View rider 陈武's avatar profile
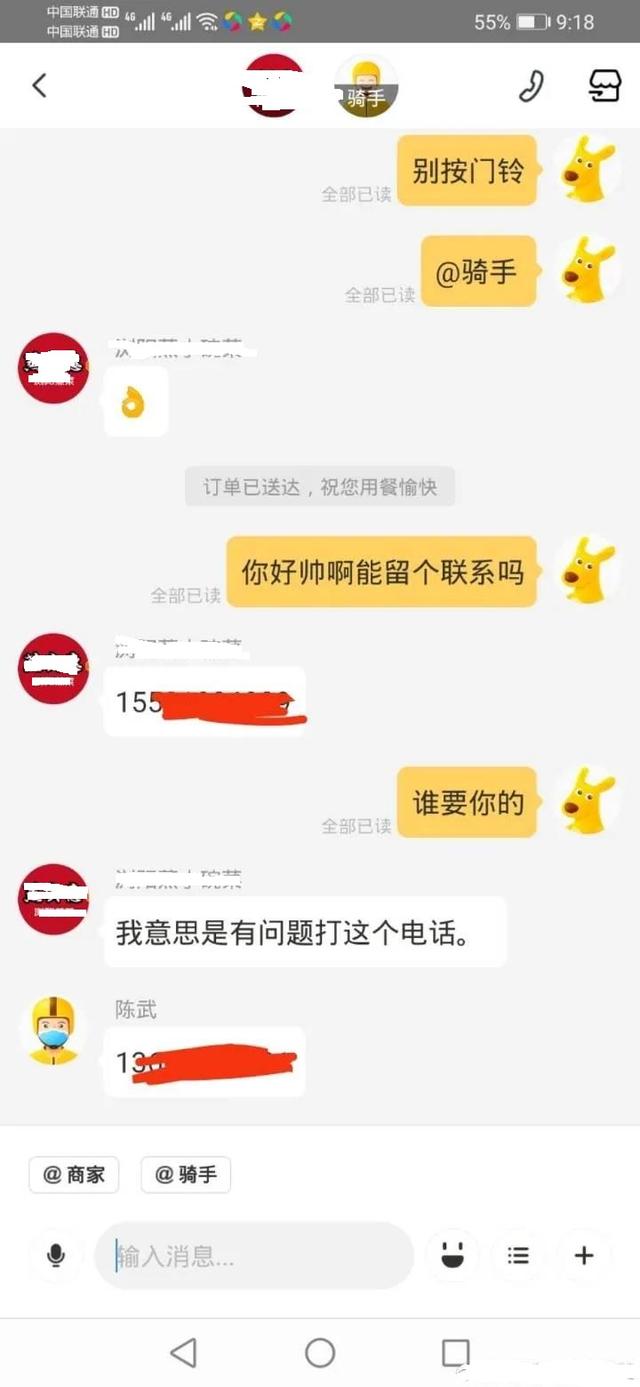 coord(53,1031)
